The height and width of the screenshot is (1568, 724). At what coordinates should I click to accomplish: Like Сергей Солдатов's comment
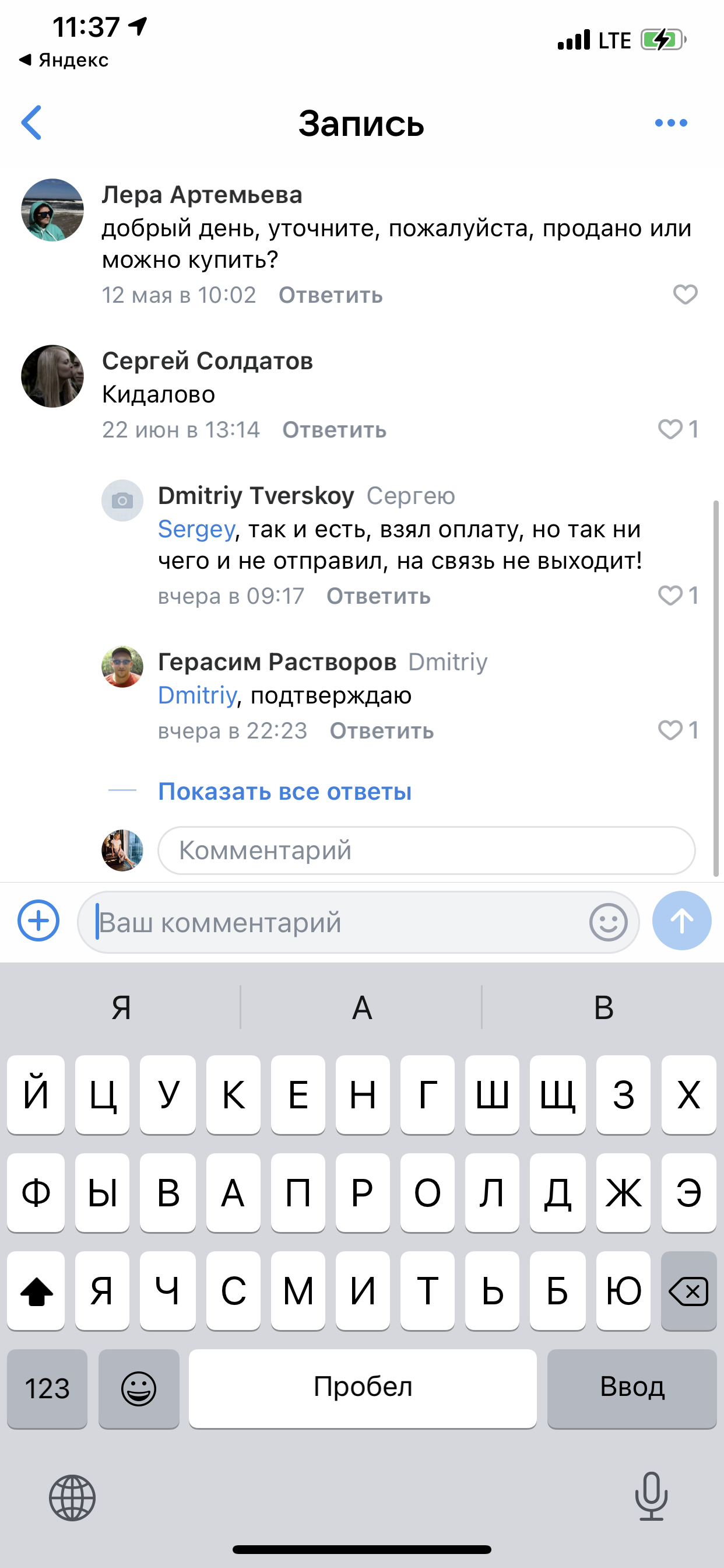tap(678, 429)
